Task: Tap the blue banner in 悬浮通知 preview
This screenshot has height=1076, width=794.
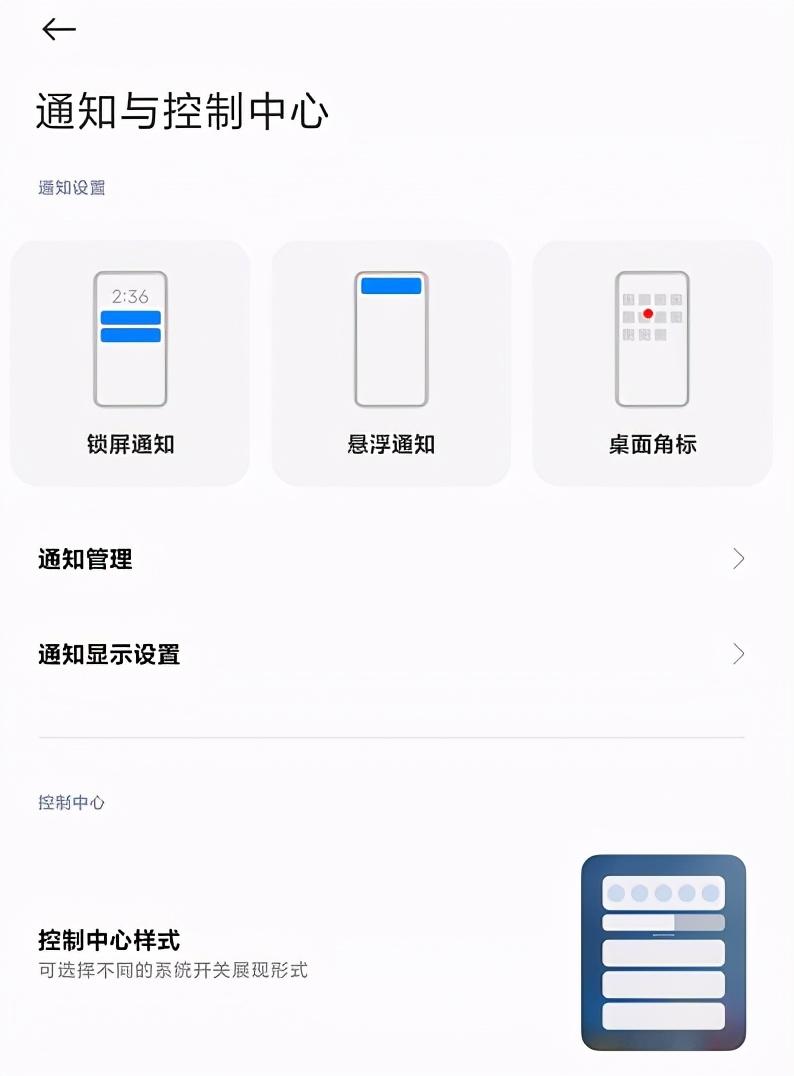Action: pyautogui.click(x=392, y=287)
